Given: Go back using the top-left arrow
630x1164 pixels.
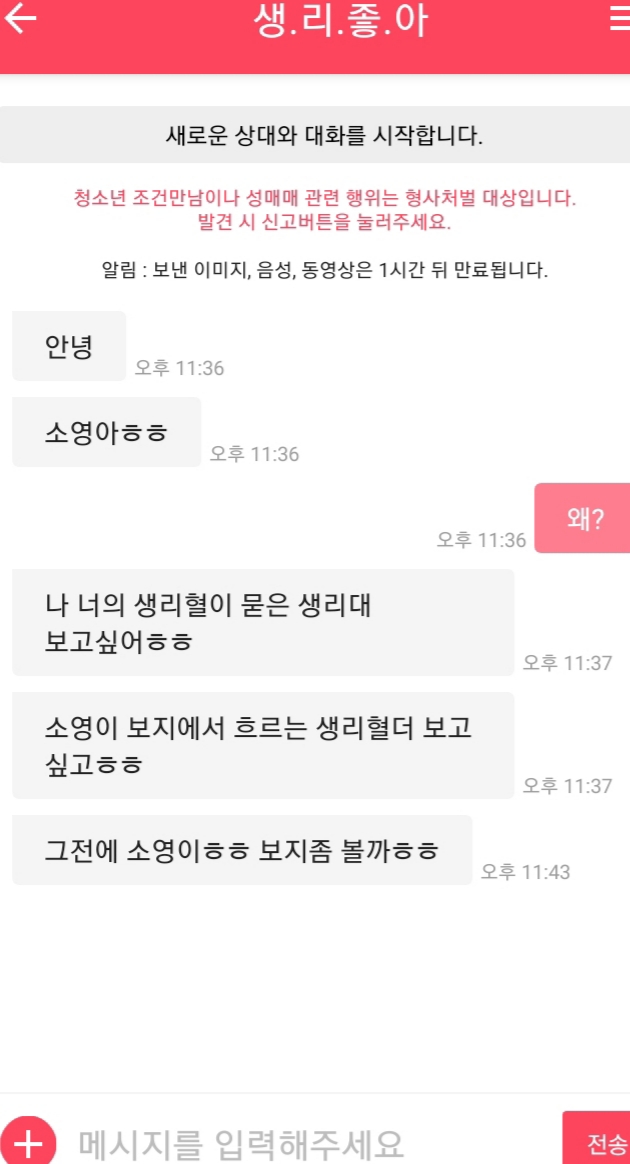Looking at the screenshot, I should (20, 20).
